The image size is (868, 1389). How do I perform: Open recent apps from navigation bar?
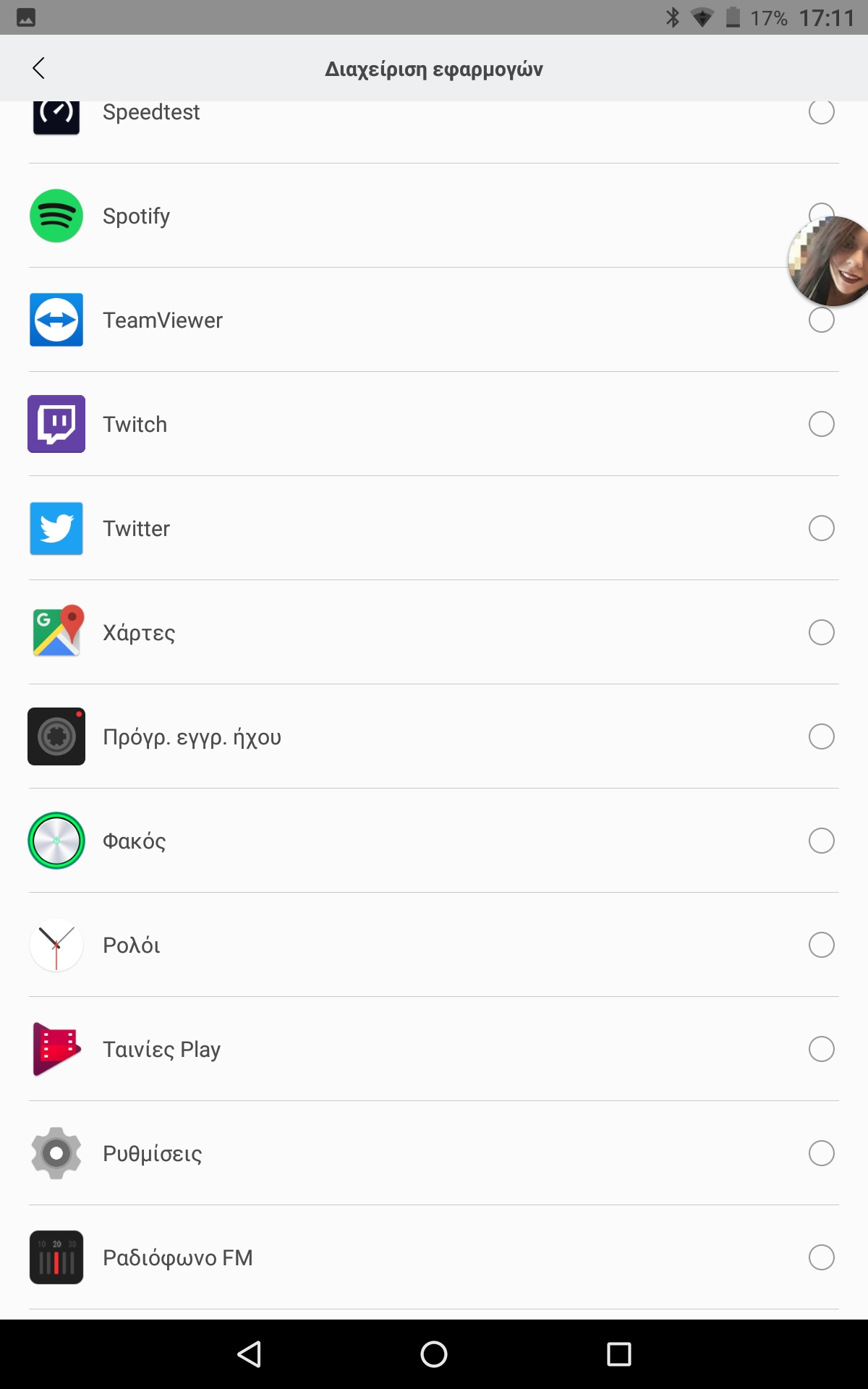[618, 1354]
